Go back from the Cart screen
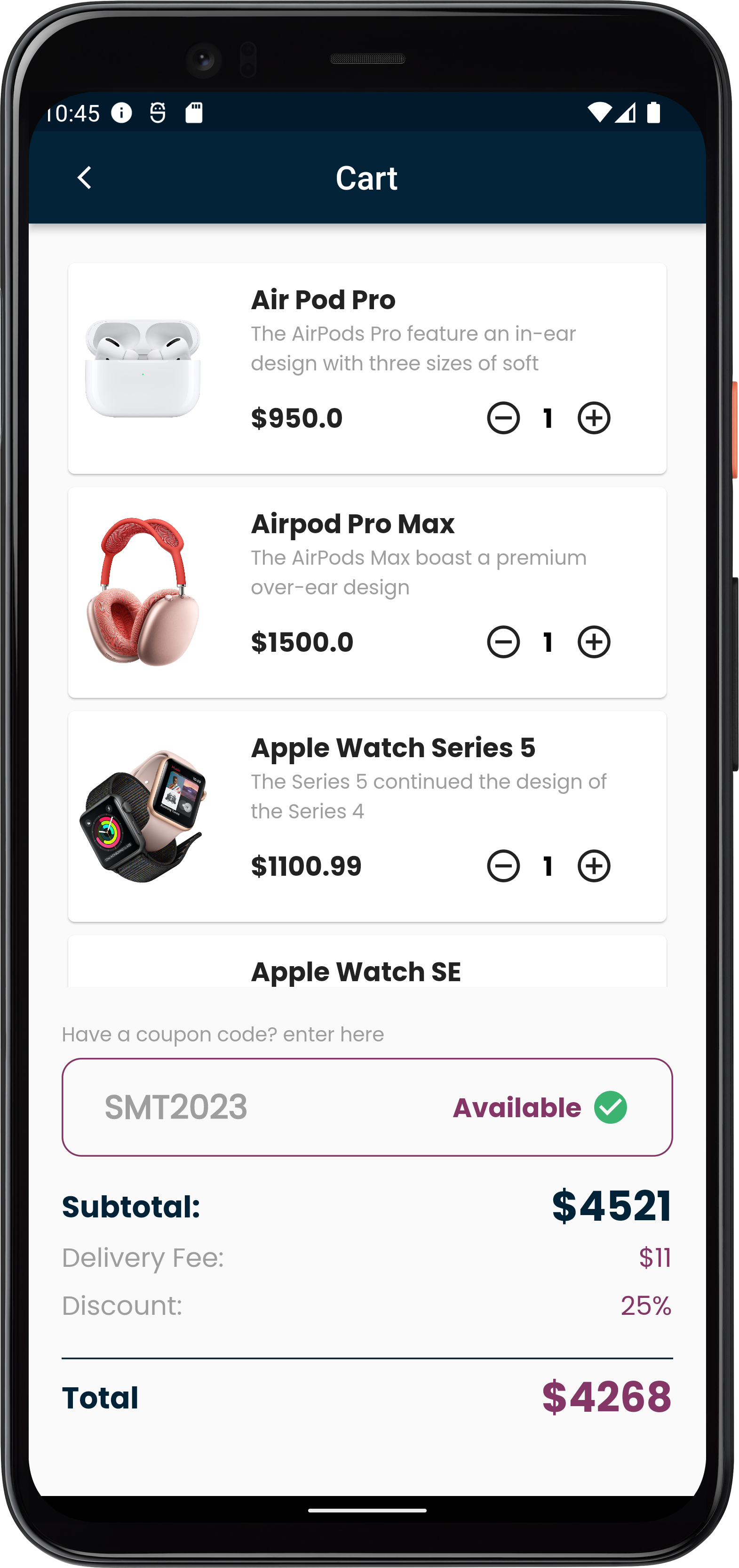This screenshot has height=1568, width=739. (85, 178)
